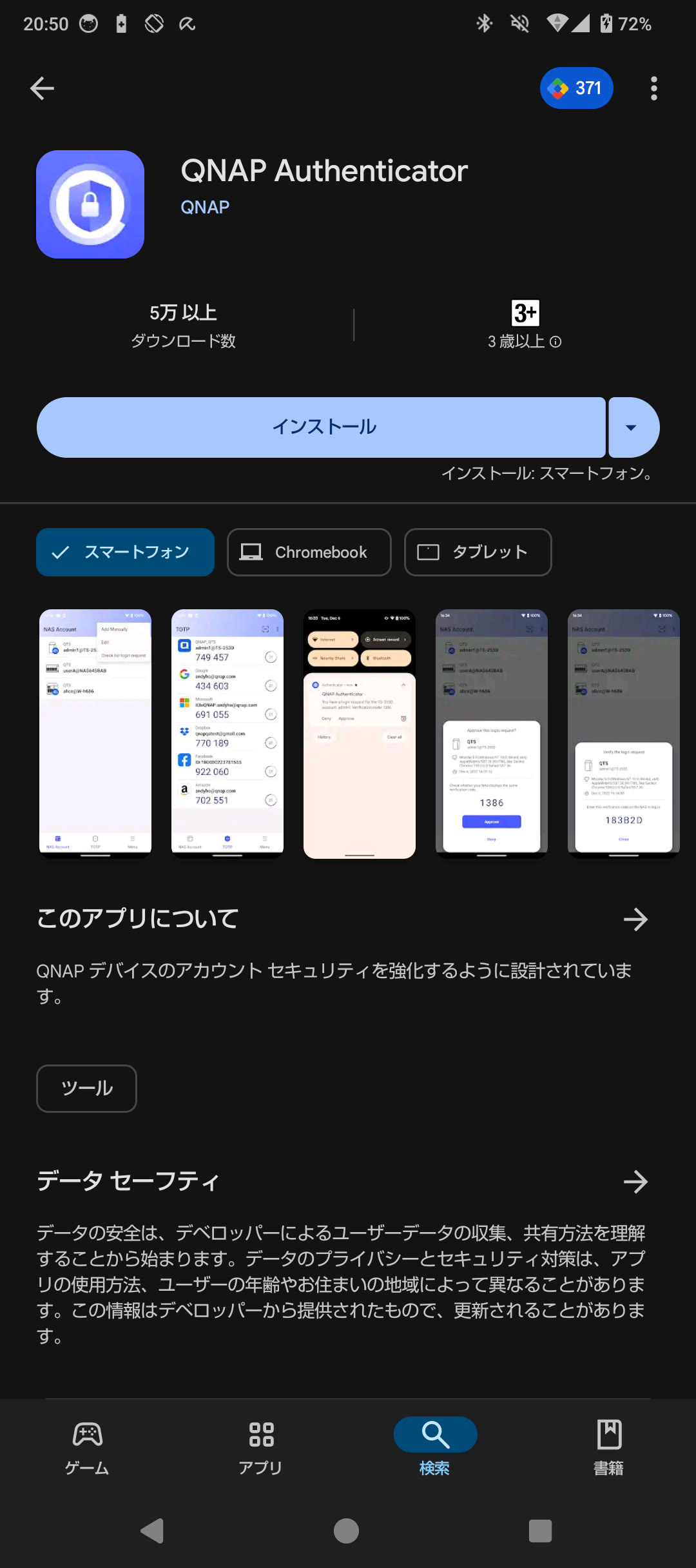This screenshot has height=1568, width=696.
Task: Open the データ セーフティ details arrow
Action: [x=635, y=1182]
